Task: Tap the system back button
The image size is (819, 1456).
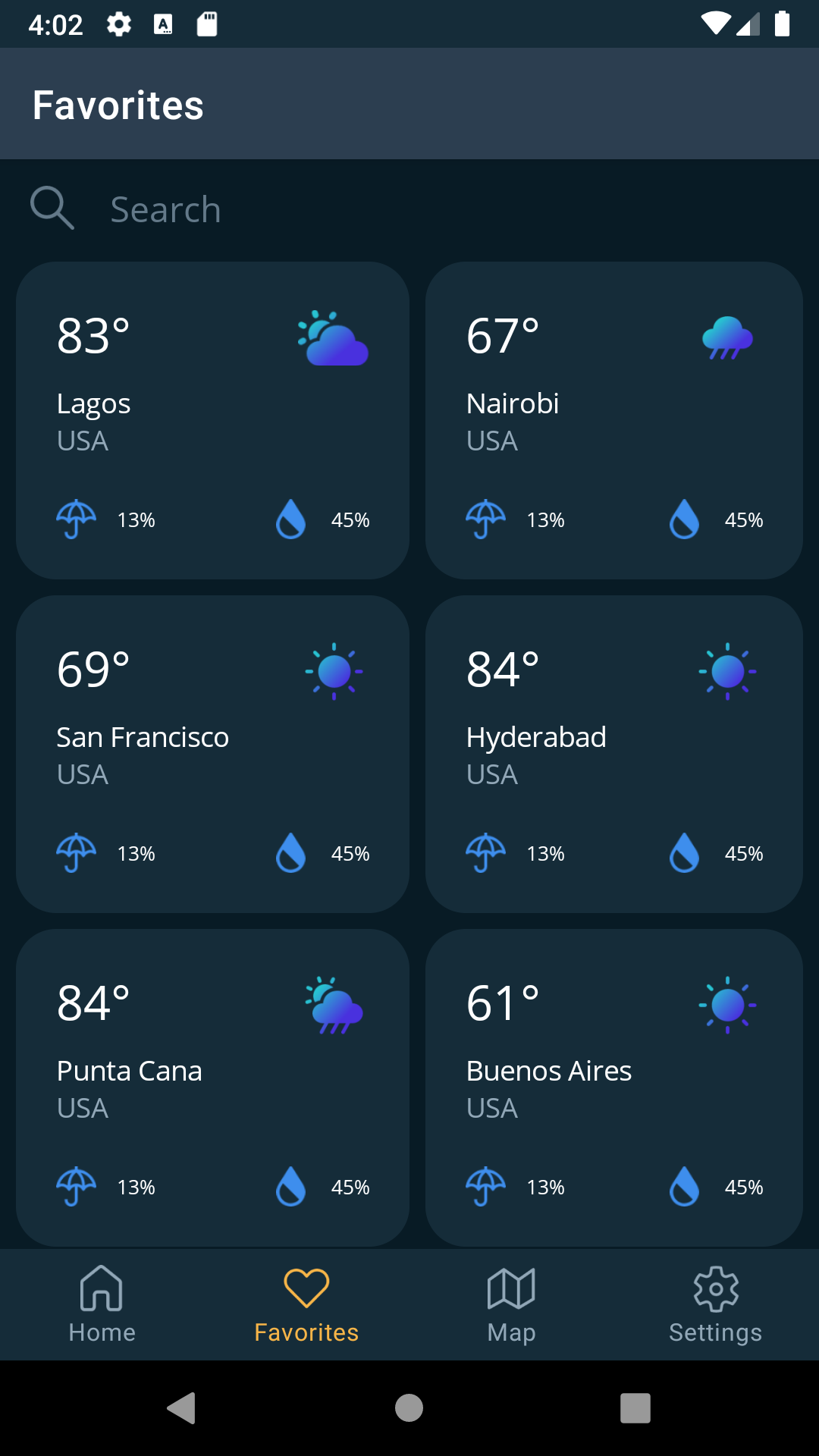Action: point(182,1408)
